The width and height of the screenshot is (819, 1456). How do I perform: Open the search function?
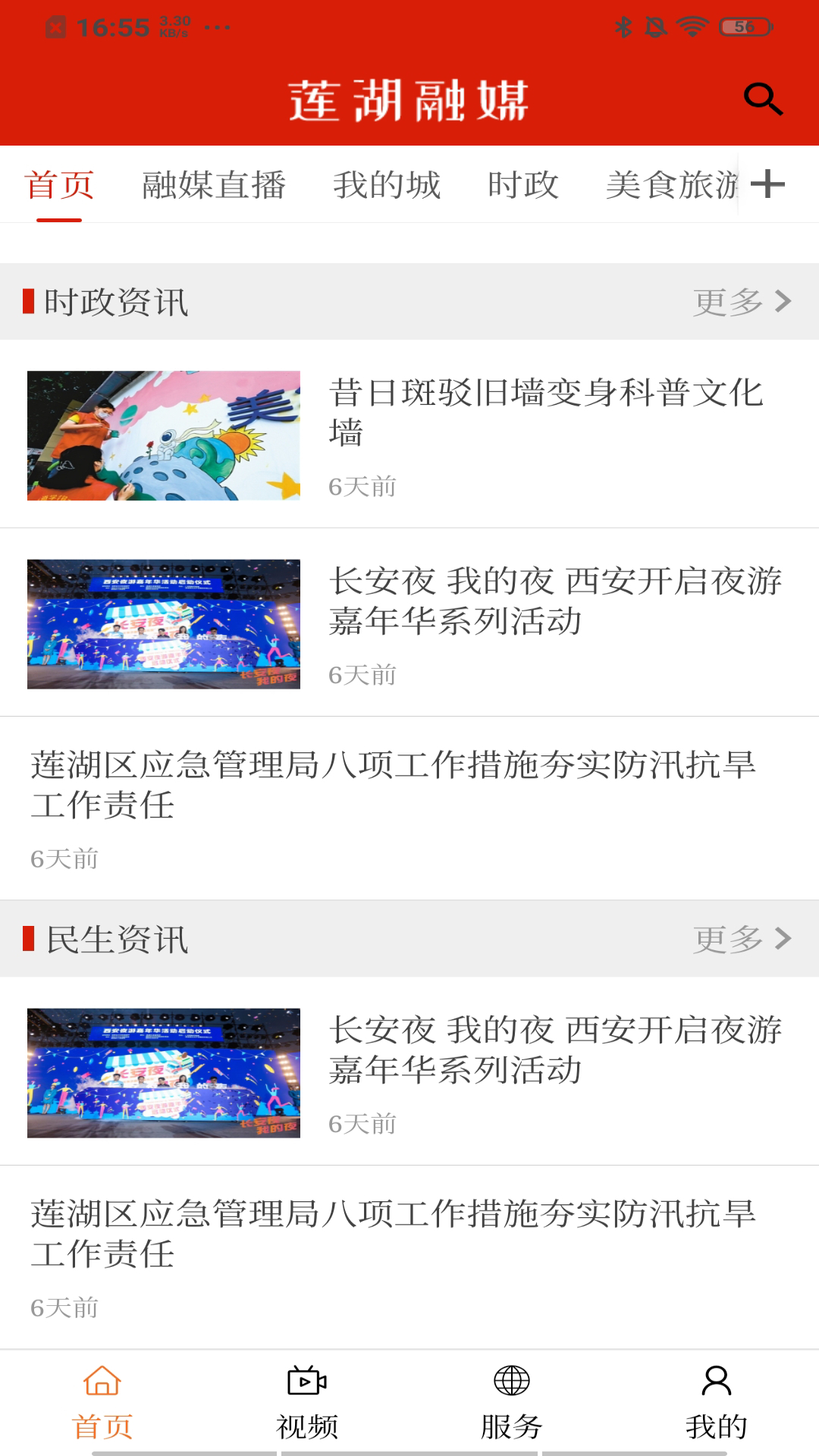tap(763, 98)
